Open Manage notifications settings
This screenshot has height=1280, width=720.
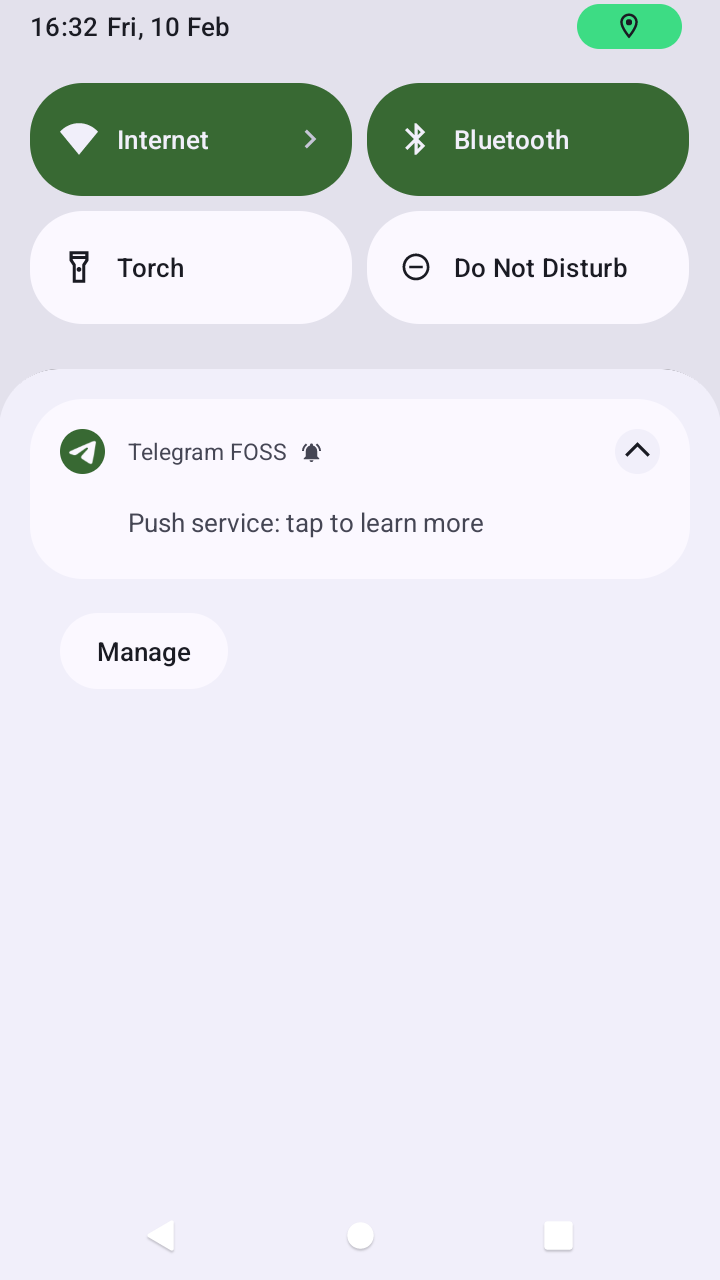pyautogui.click(x=144, y=651)
